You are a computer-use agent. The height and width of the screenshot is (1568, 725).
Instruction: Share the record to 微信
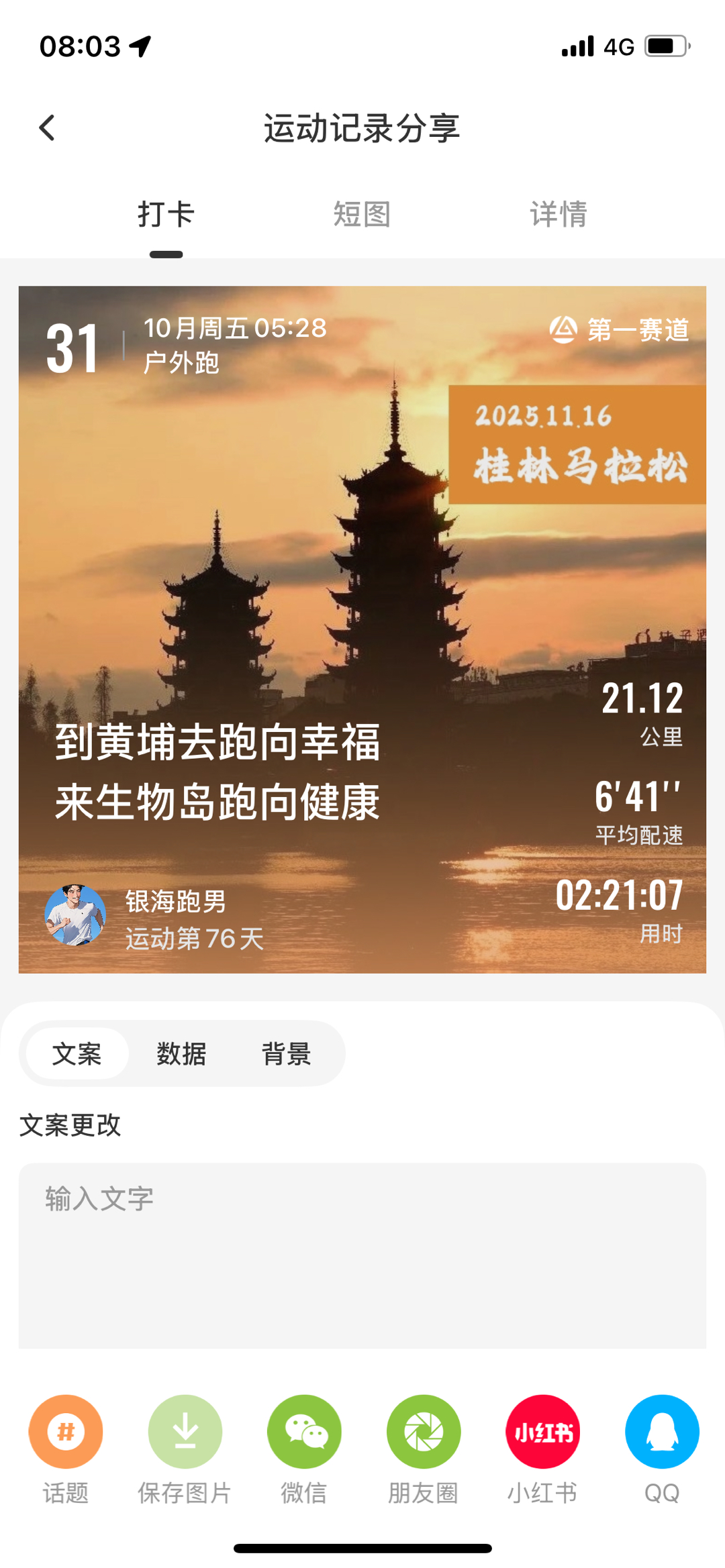pyautogui.click(x=304, y=1432)
